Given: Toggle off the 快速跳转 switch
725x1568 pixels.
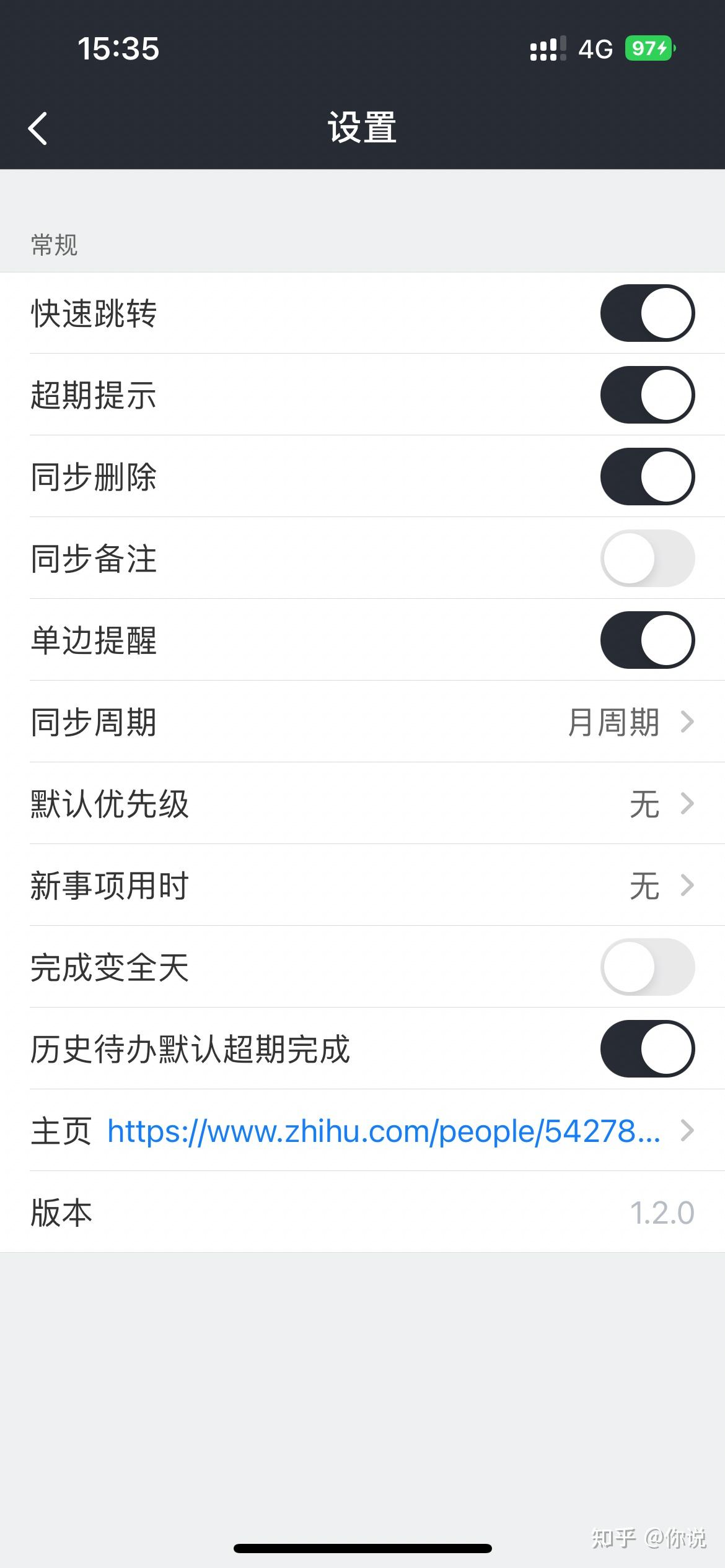Looking at the screenshot, I should pyautogui.click(x=646, y=314).
